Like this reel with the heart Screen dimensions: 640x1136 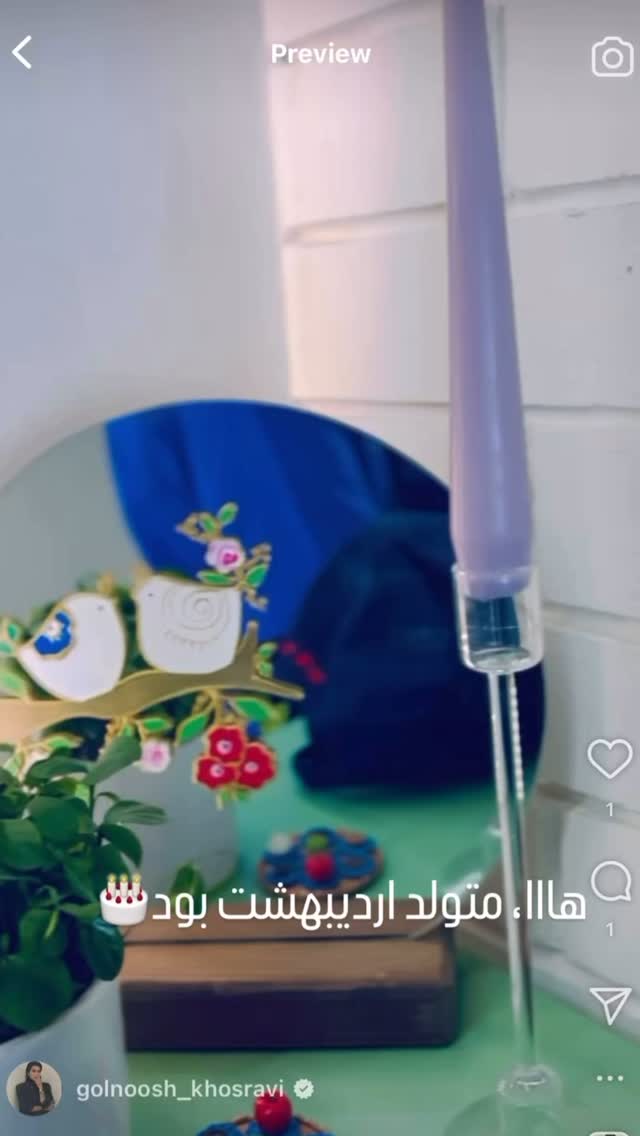610,759
